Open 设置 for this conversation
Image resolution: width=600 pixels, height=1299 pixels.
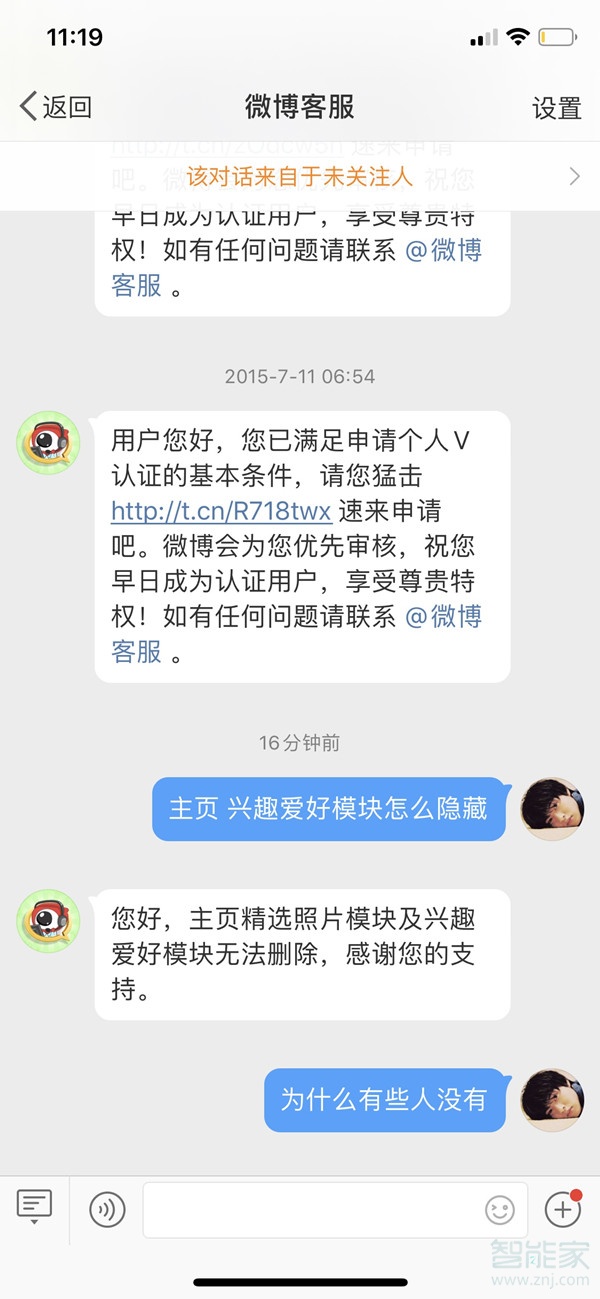pyautogui.click(x=556, y=108)
